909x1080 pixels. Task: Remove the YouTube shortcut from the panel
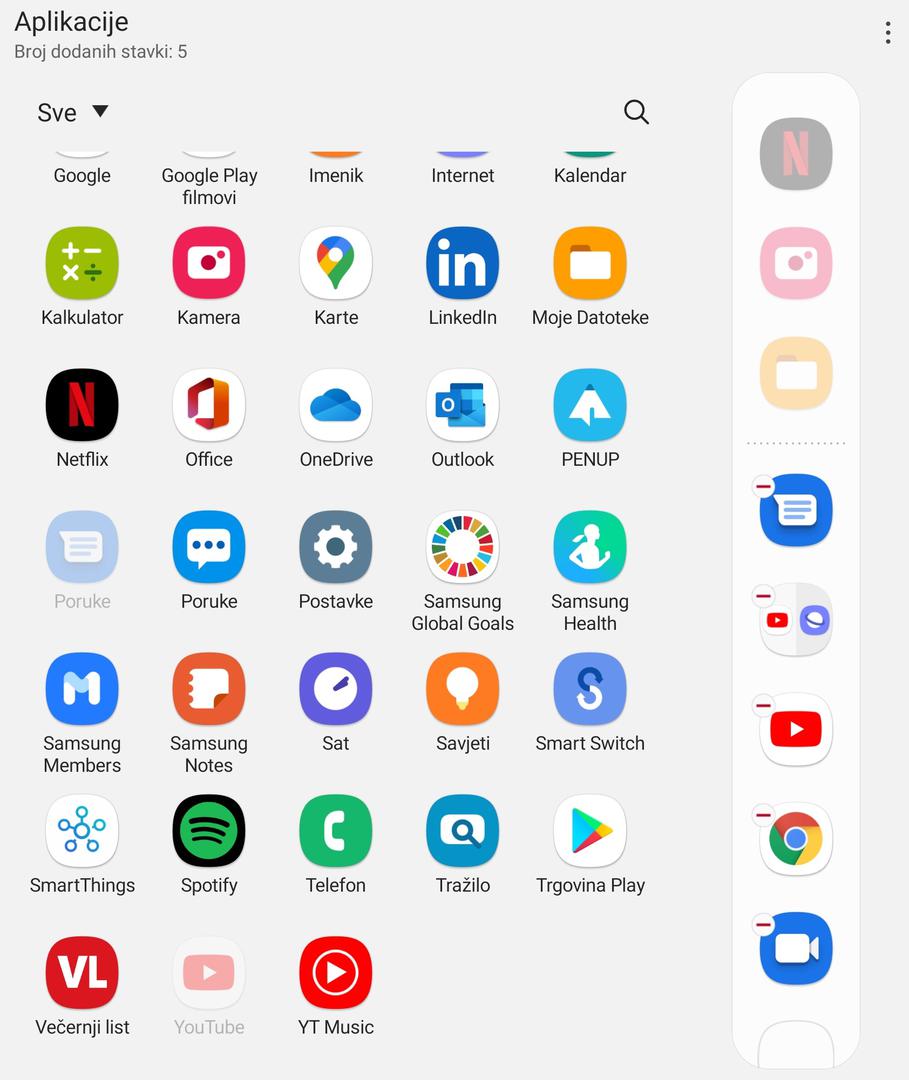pos(764,706)
